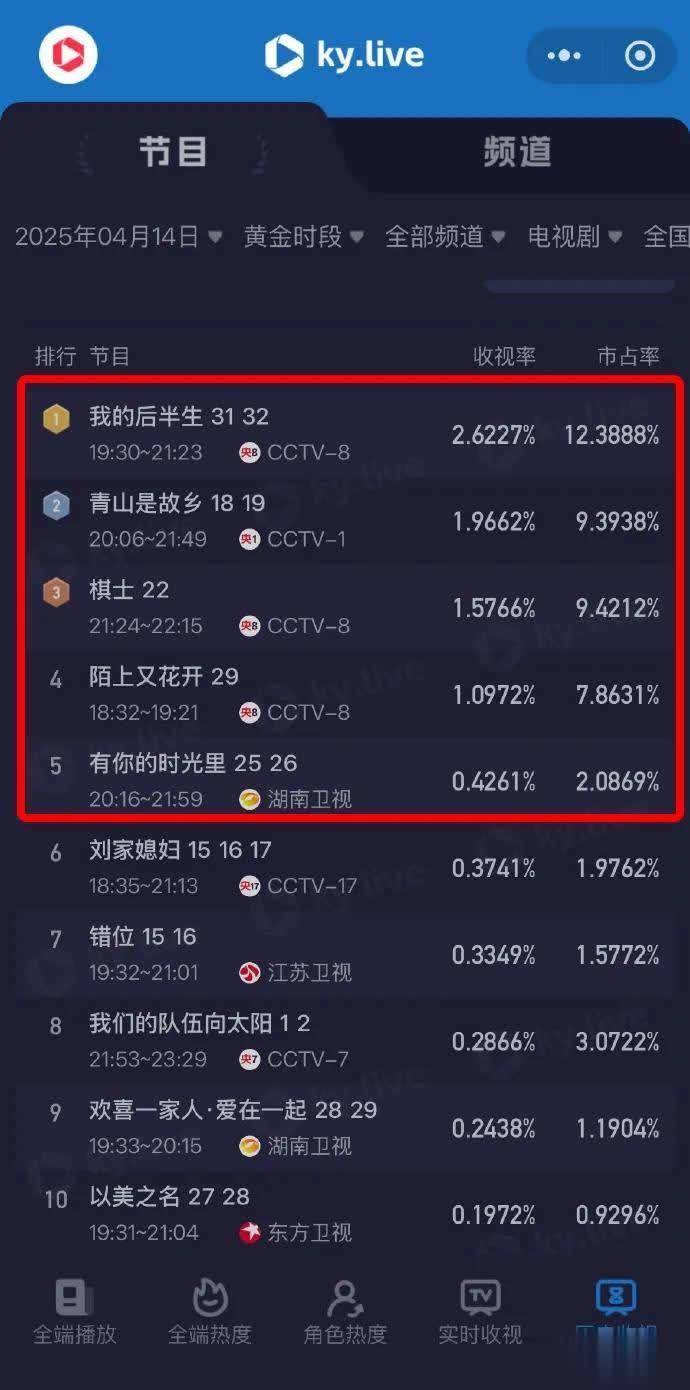The image size is (690, 1390).
Task: Switch to the 全端热度 tab
Action: pyautogui.click(x=210, y=1312)
